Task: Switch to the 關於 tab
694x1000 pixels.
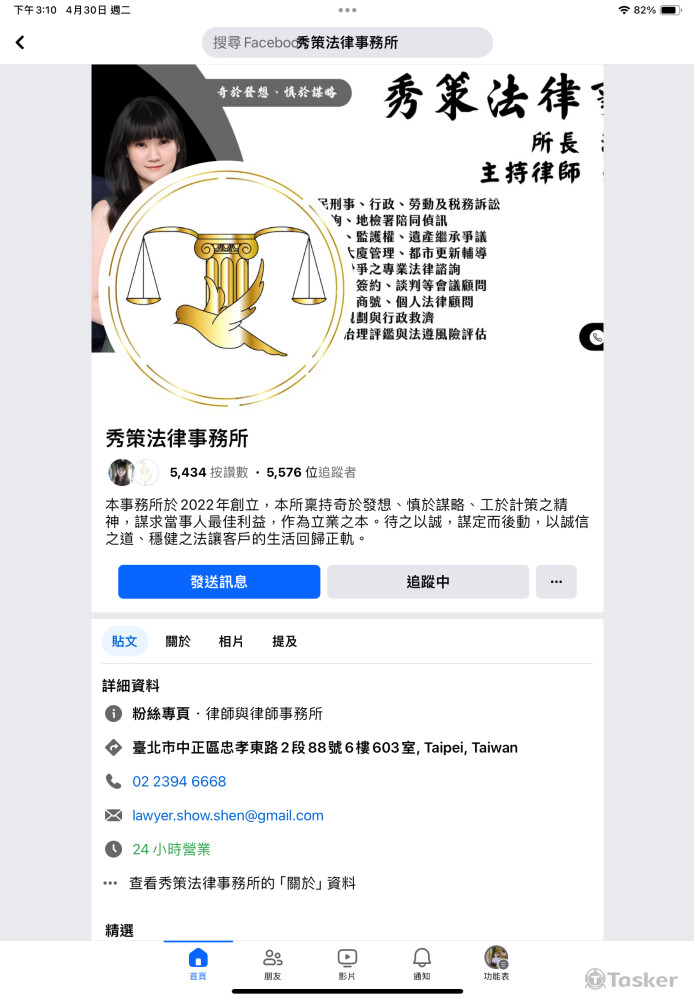Action: coord(178,641)
